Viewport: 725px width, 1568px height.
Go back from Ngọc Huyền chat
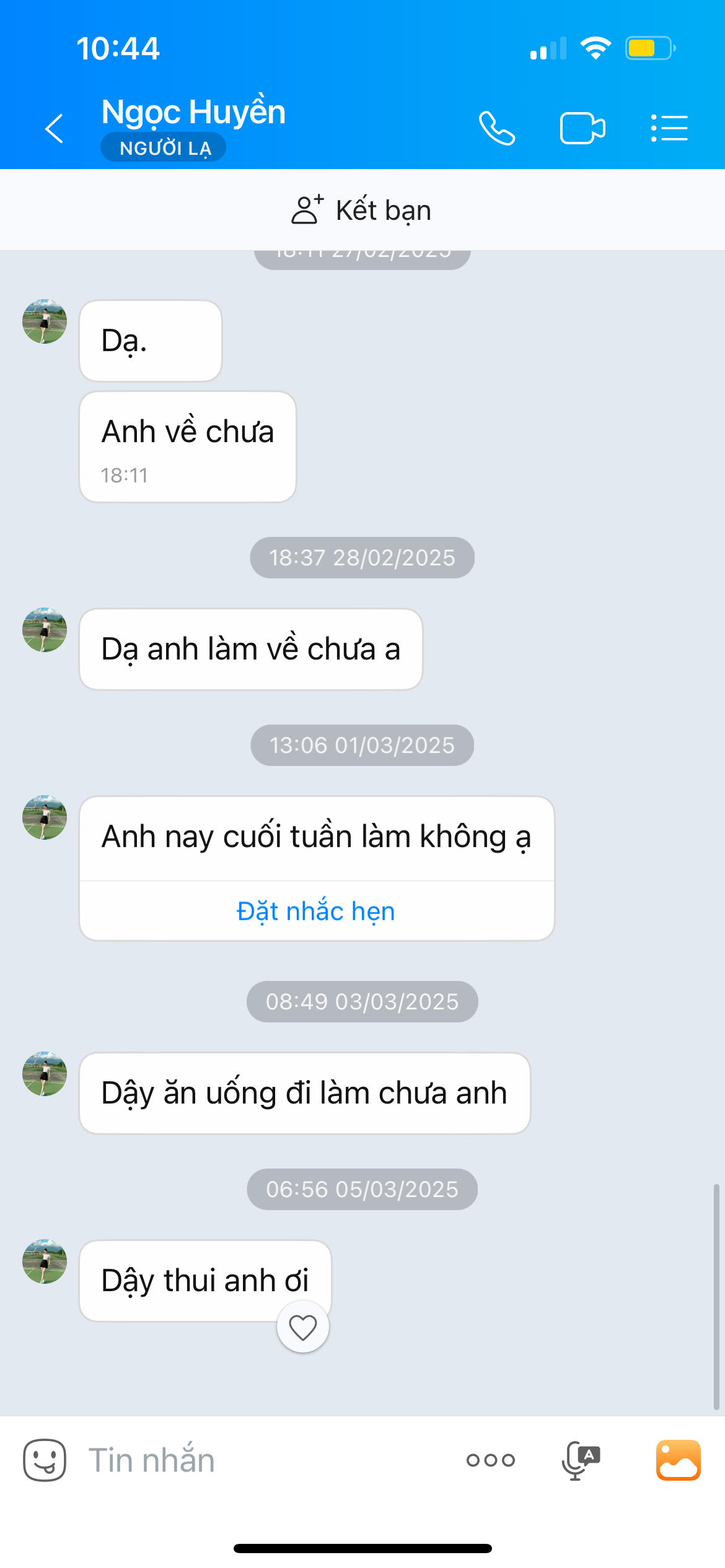pos(55,128)
